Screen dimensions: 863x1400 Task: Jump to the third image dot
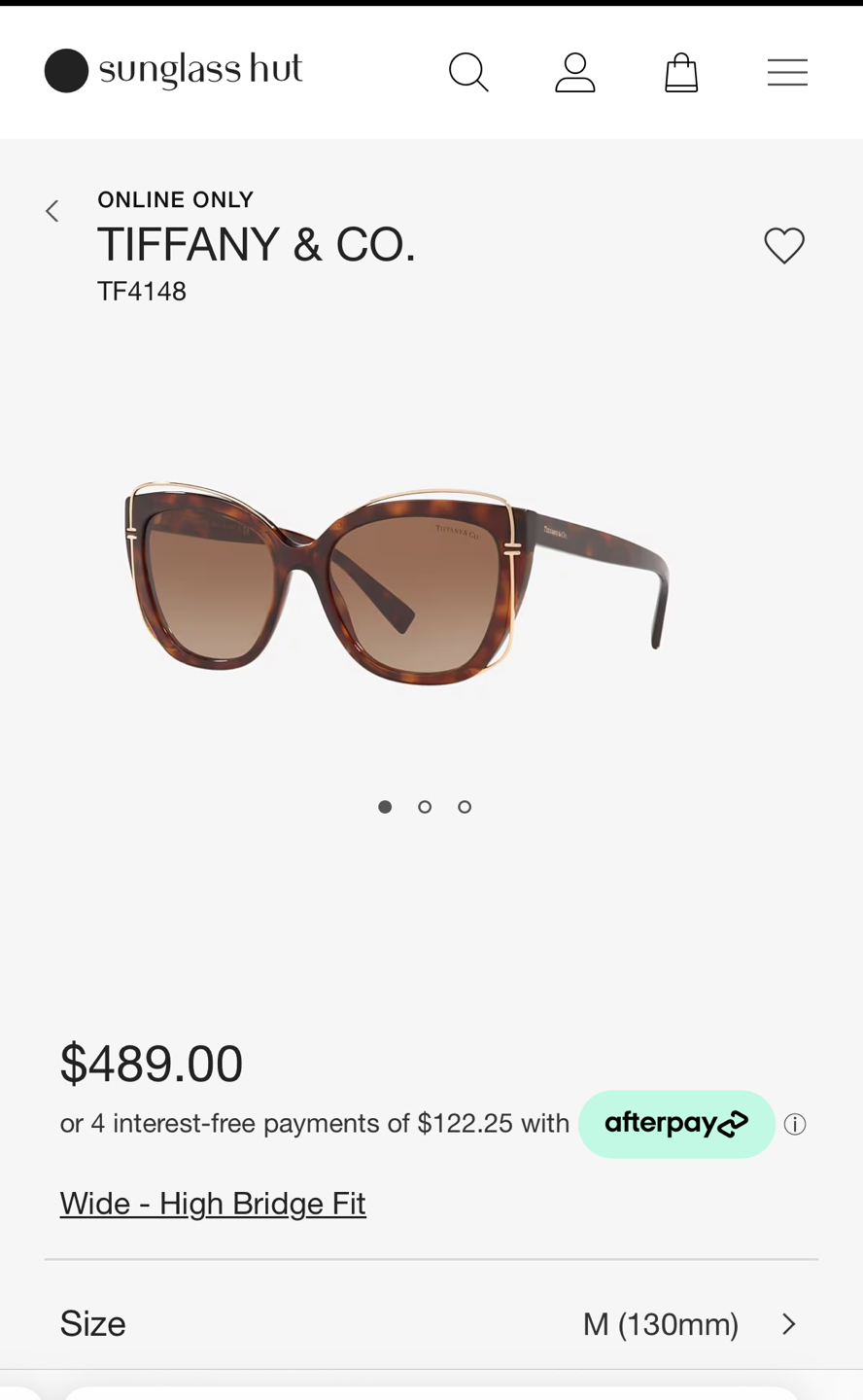click(465, 807)
